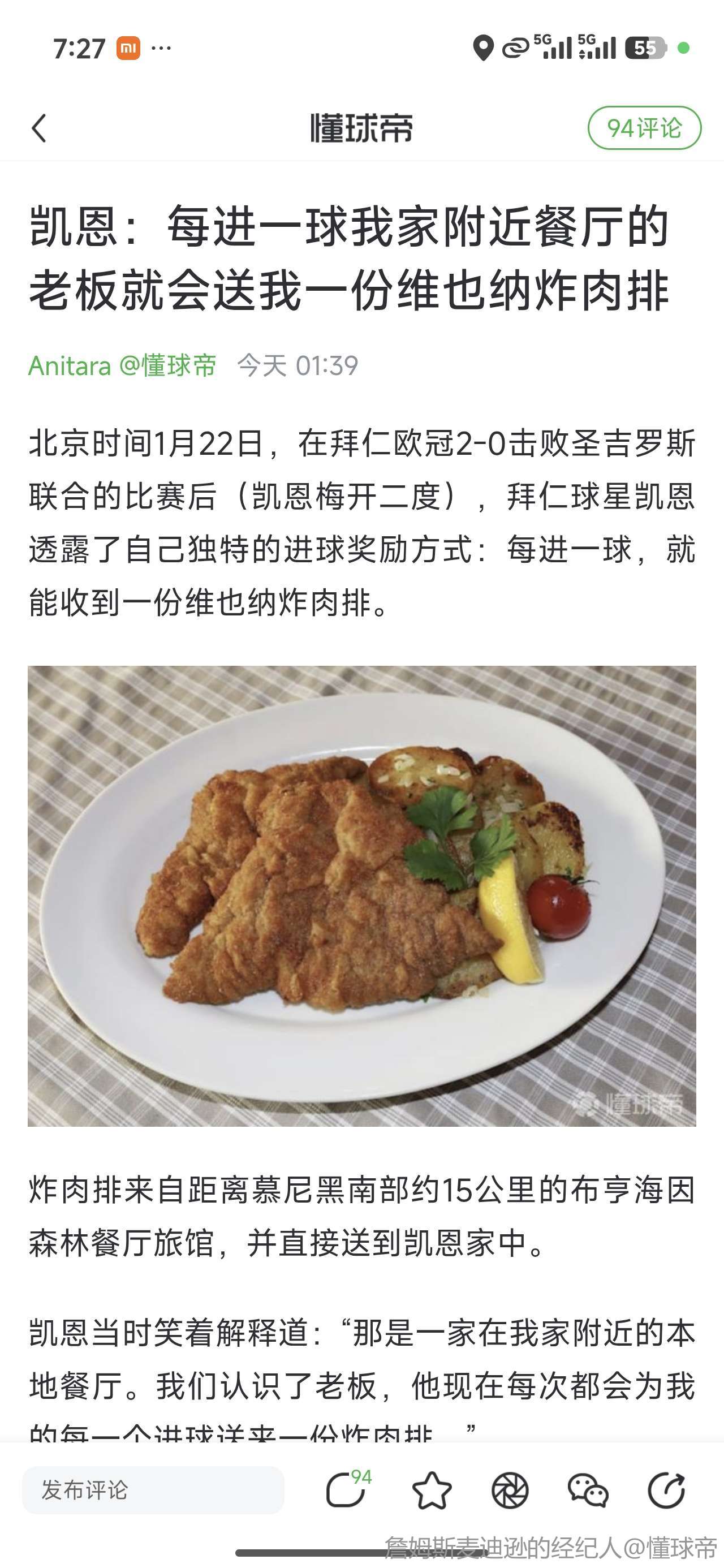
Task: Share the article via WeChat
Action: click(588, 1490)
